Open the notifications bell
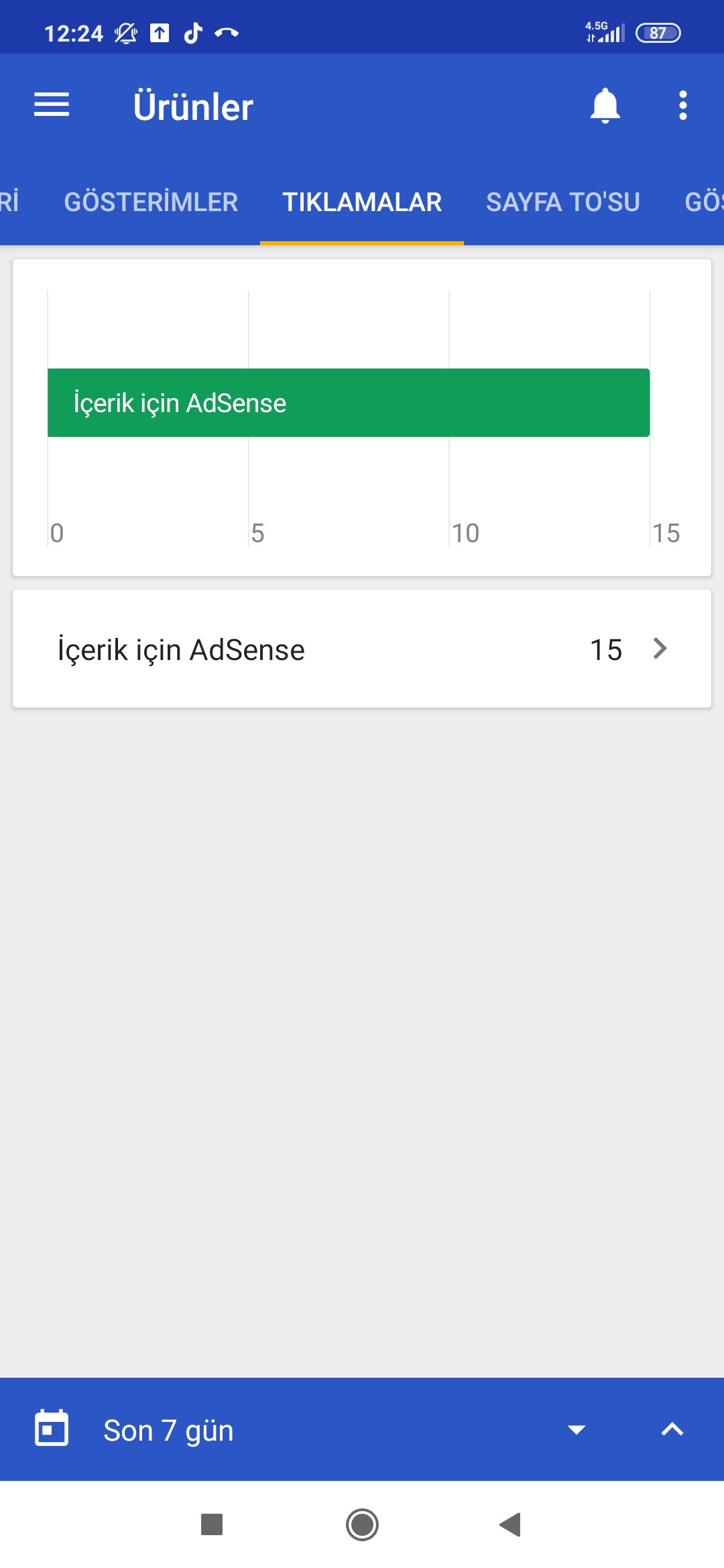724x1568 pixels. tap(605, 106)
